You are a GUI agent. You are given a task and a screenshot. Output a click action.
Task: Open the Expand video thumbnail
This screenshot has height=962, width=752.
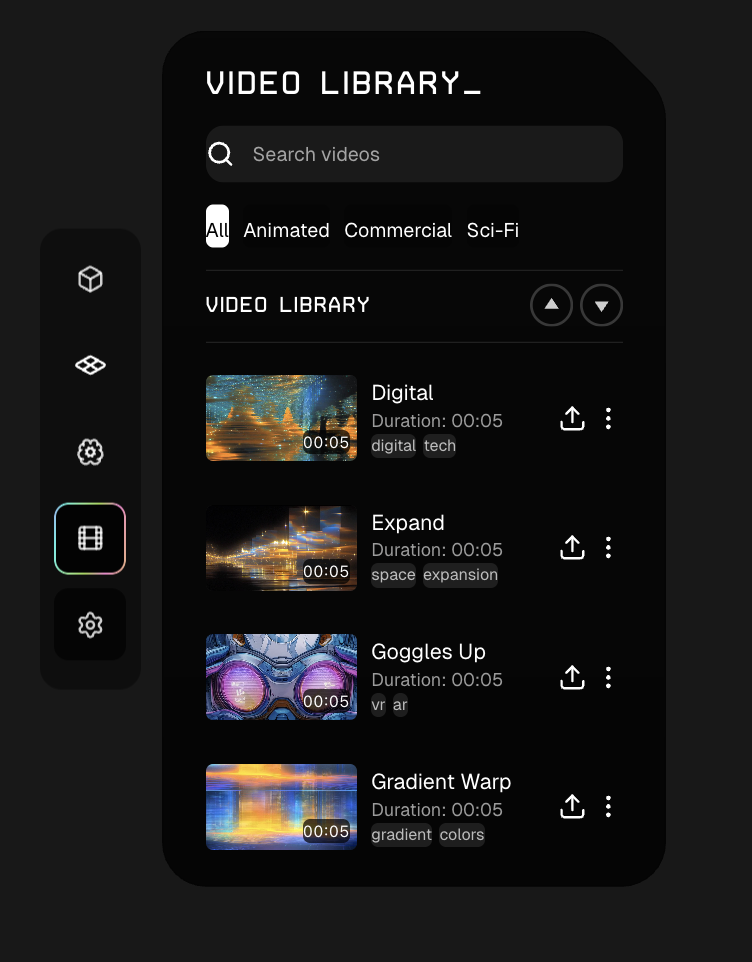point(281,548)
